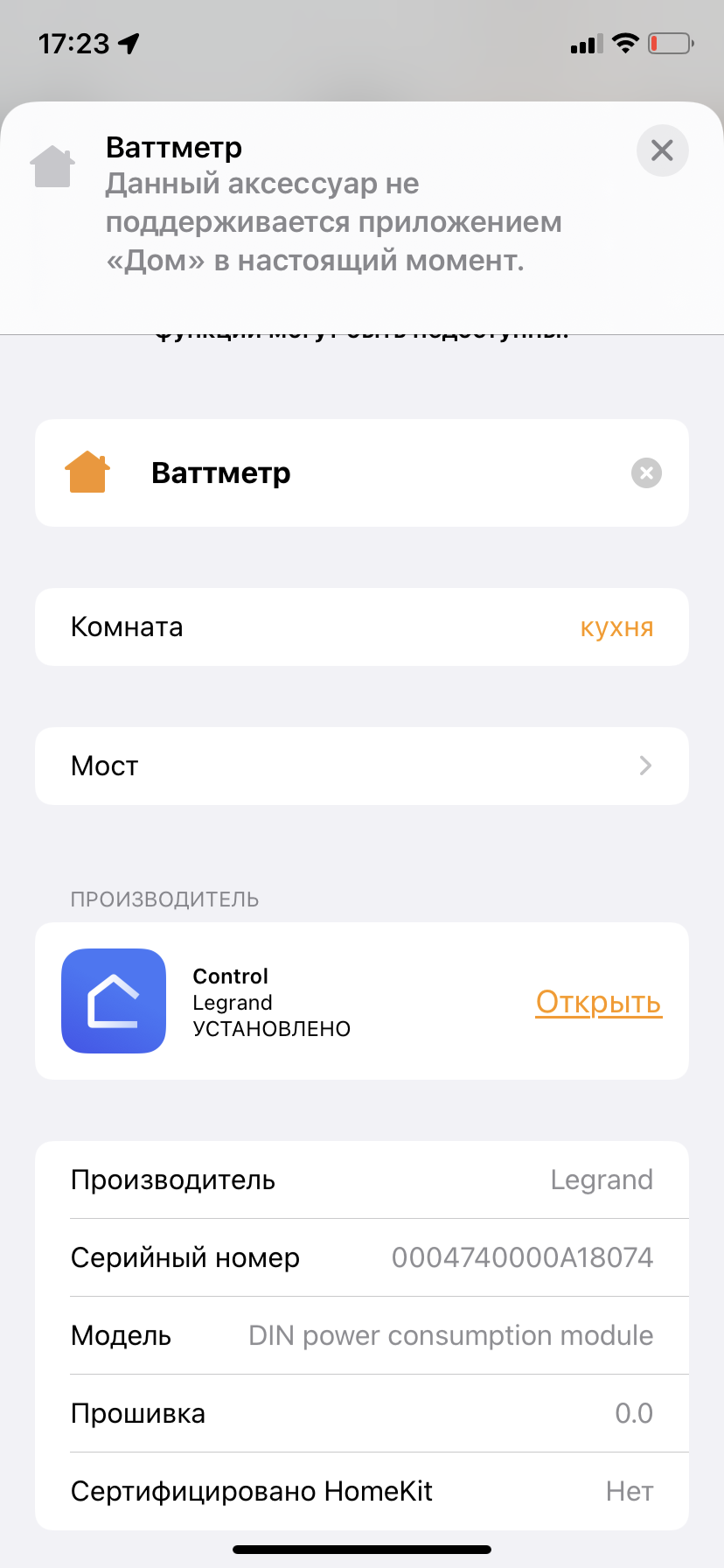
Task: Select the Сертифицировано HomeKit row
Action: point(362,1492)
